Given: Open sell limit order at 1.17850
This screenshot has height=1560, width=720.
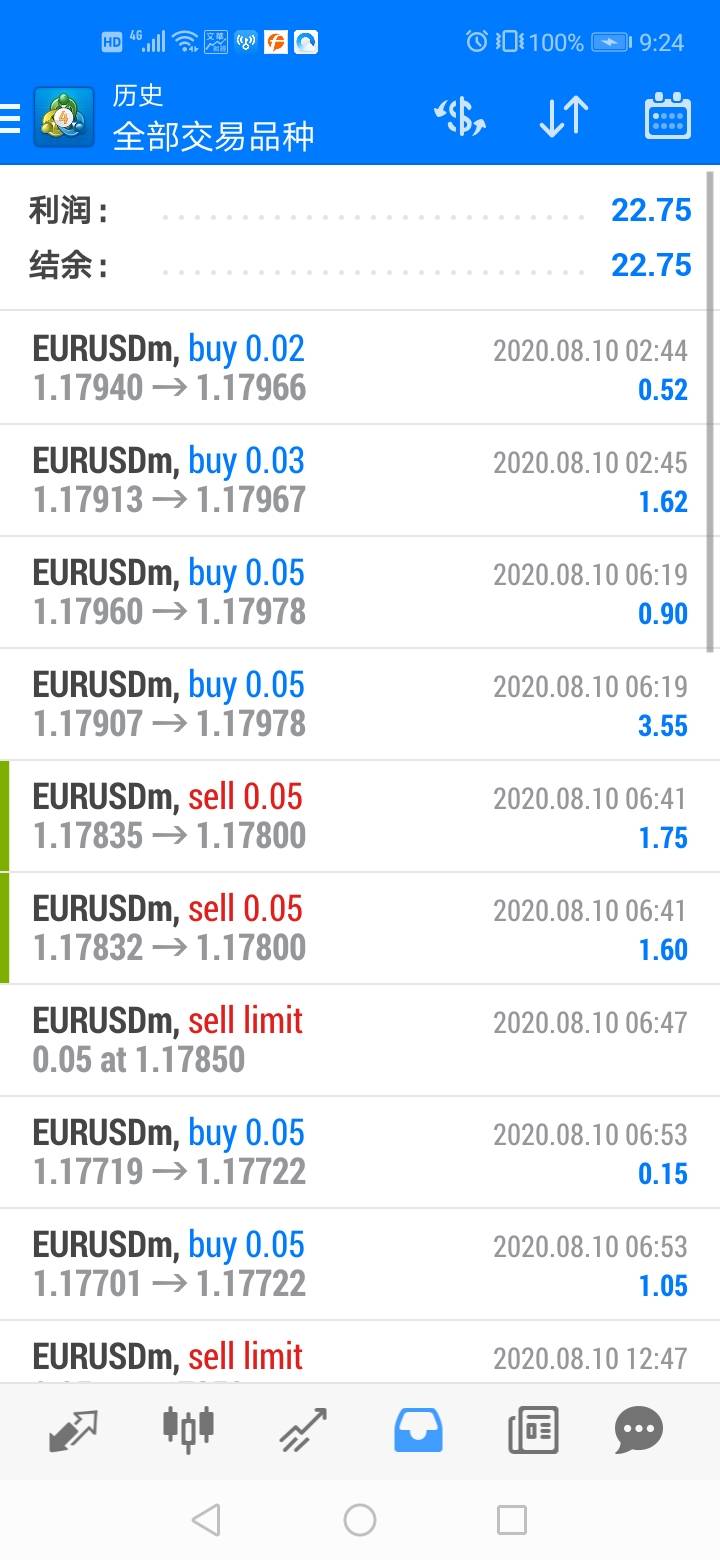Looking at the screenshot, I should (x=360, y=1040).
